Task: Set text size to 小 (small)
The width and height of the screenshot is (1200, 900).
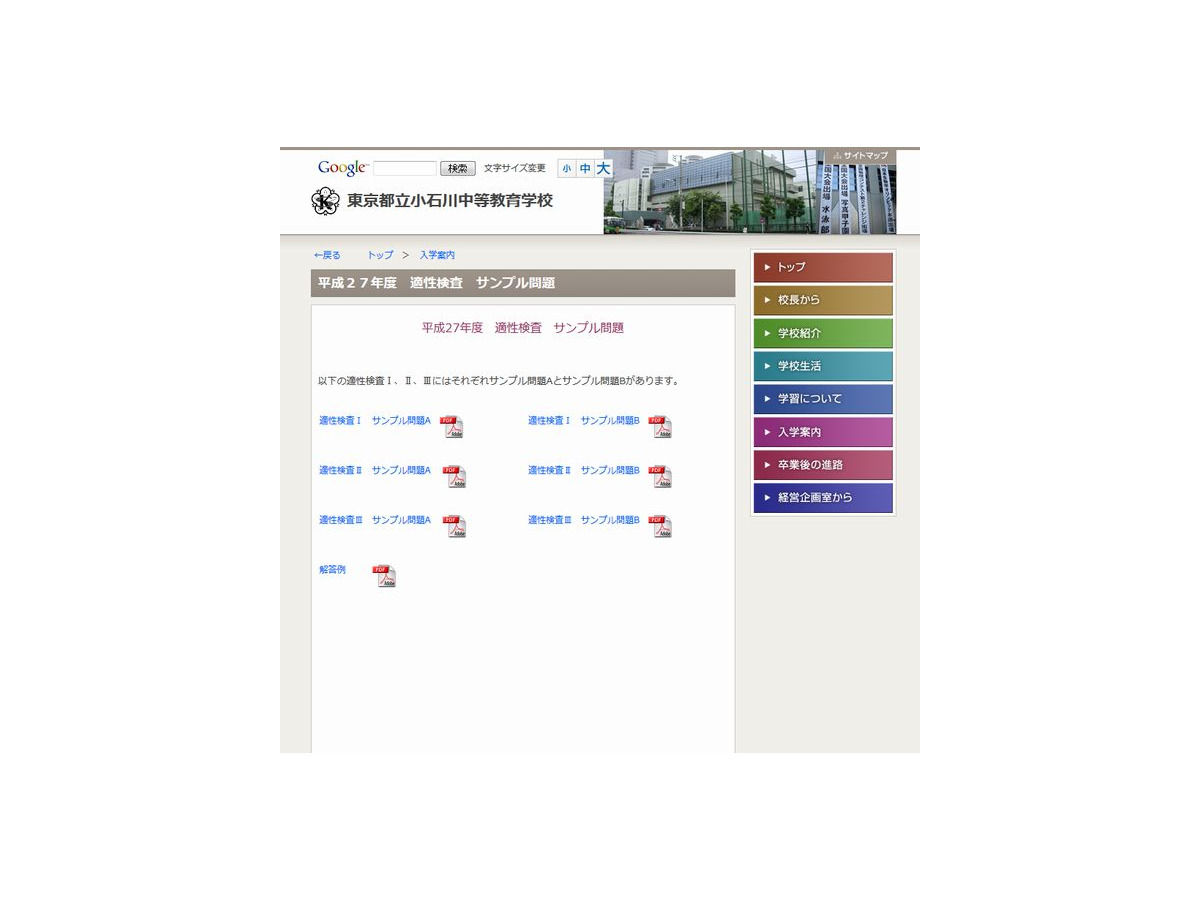Action: tap(566, 168)
